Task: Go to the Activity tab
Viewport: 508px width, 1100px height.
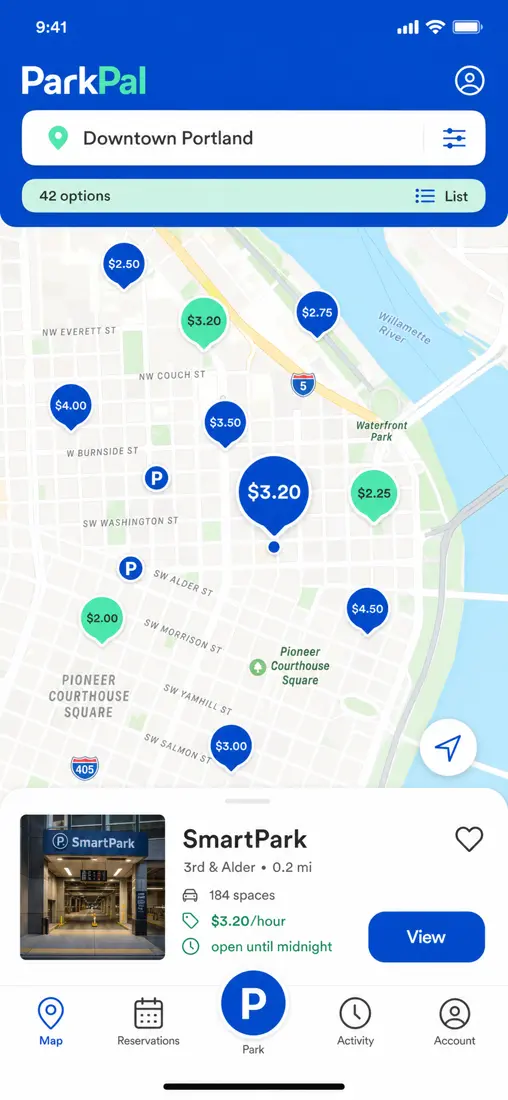Action: [x=356, y=1022]
